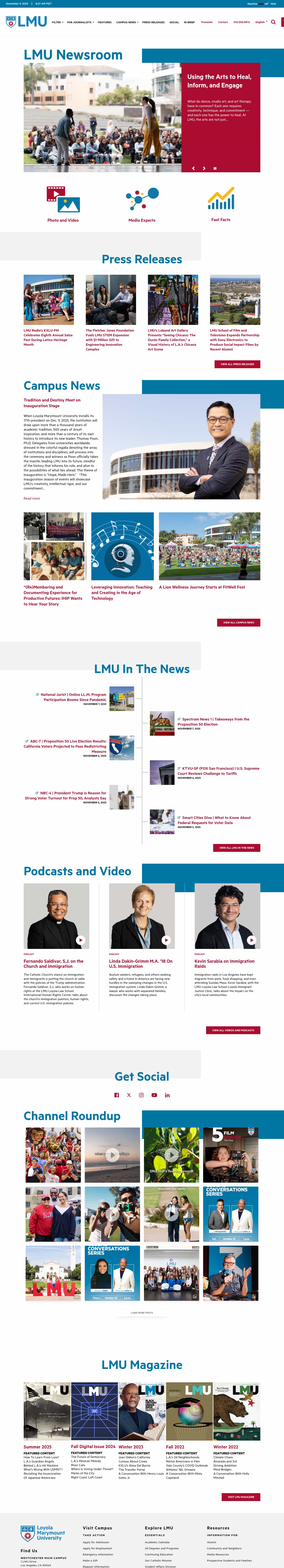Open Fast Facts
The image size is (284, 1568).
pyautogui.click(x=221, y=204)
